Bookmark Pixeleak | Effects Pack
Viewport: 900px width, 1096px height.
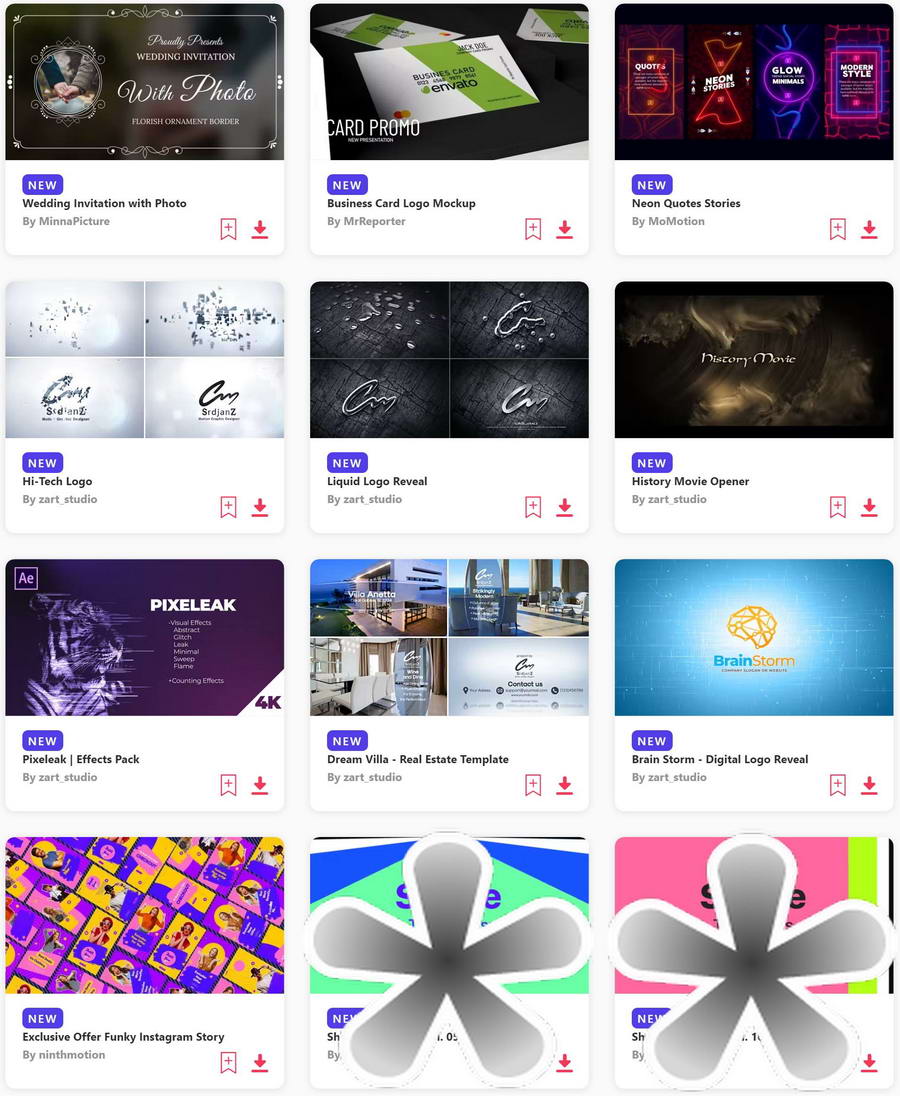click(228, 785)
